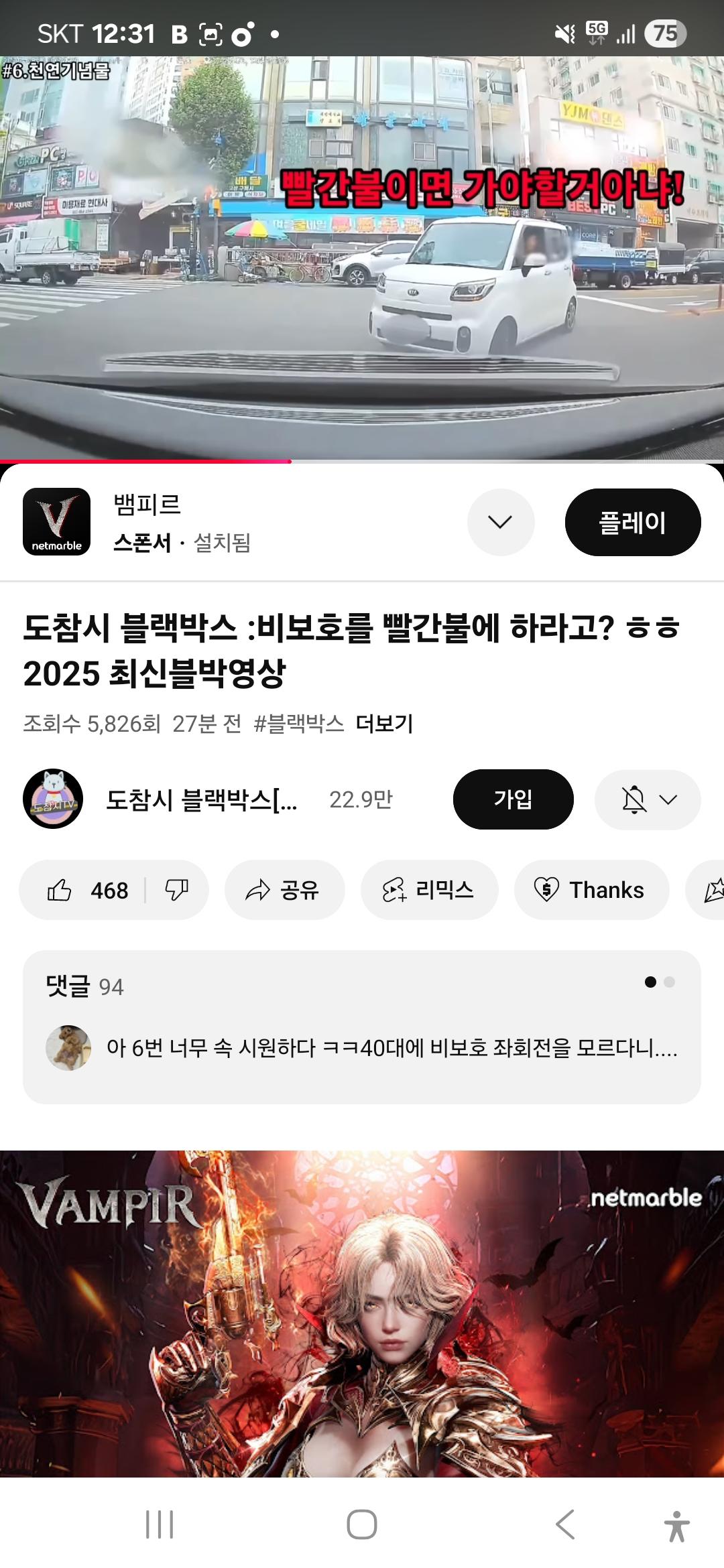Dislike this video
Screen dimensions: 724x1568
[x=177, y=890]
